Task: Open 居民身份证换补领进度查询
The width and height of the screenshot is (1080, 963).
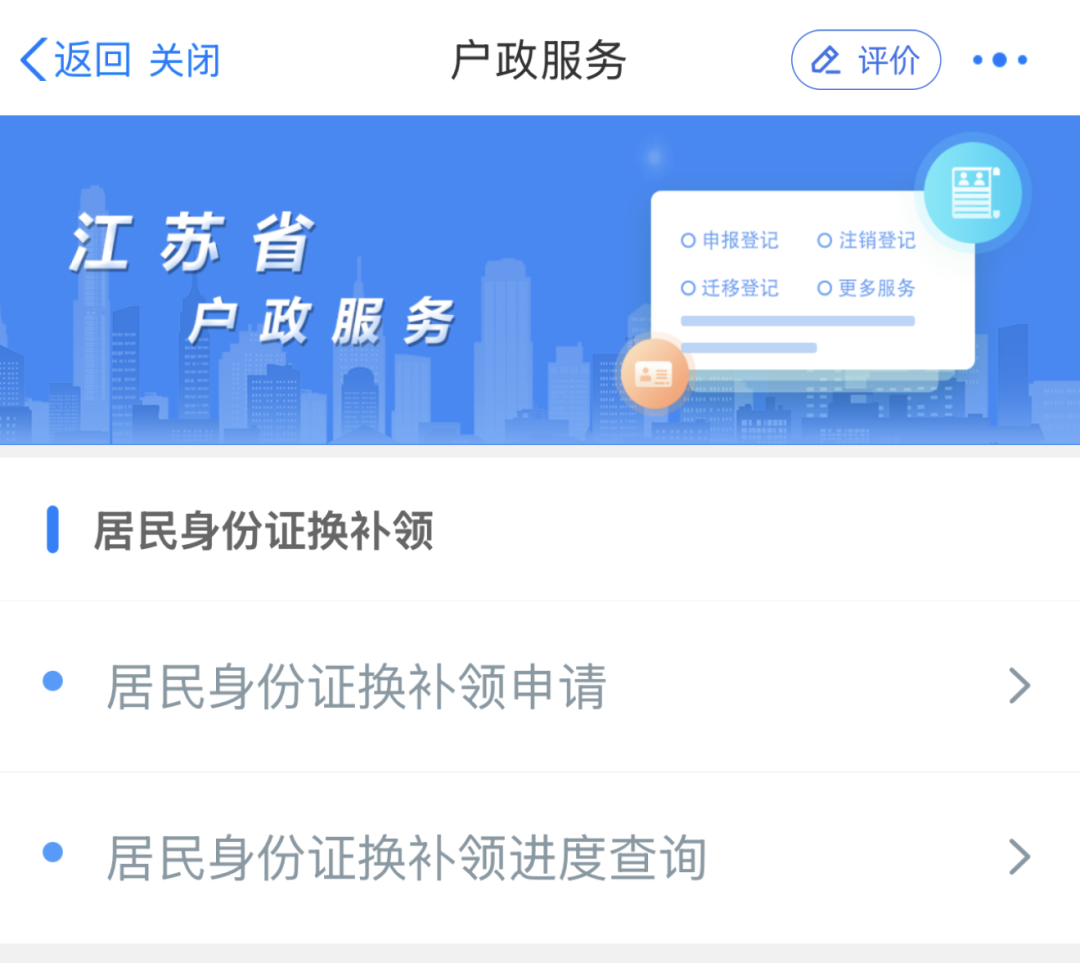Action: point(540,857)
